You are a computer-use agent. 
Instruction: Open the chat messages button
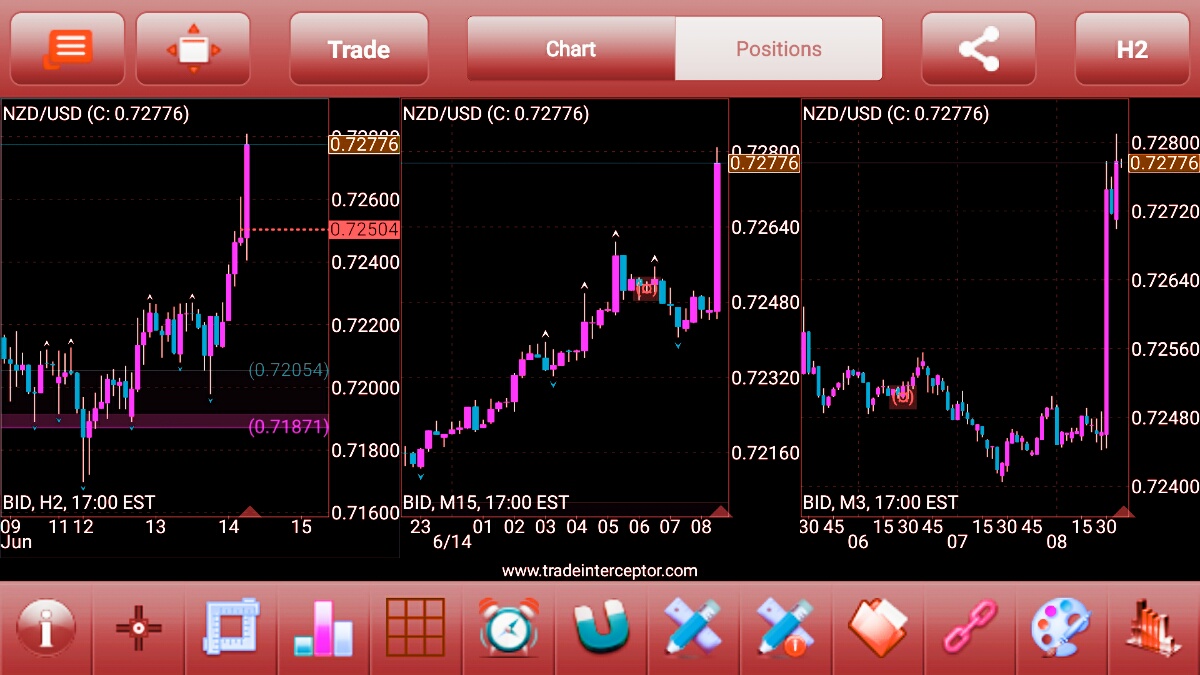click(68, 48)
